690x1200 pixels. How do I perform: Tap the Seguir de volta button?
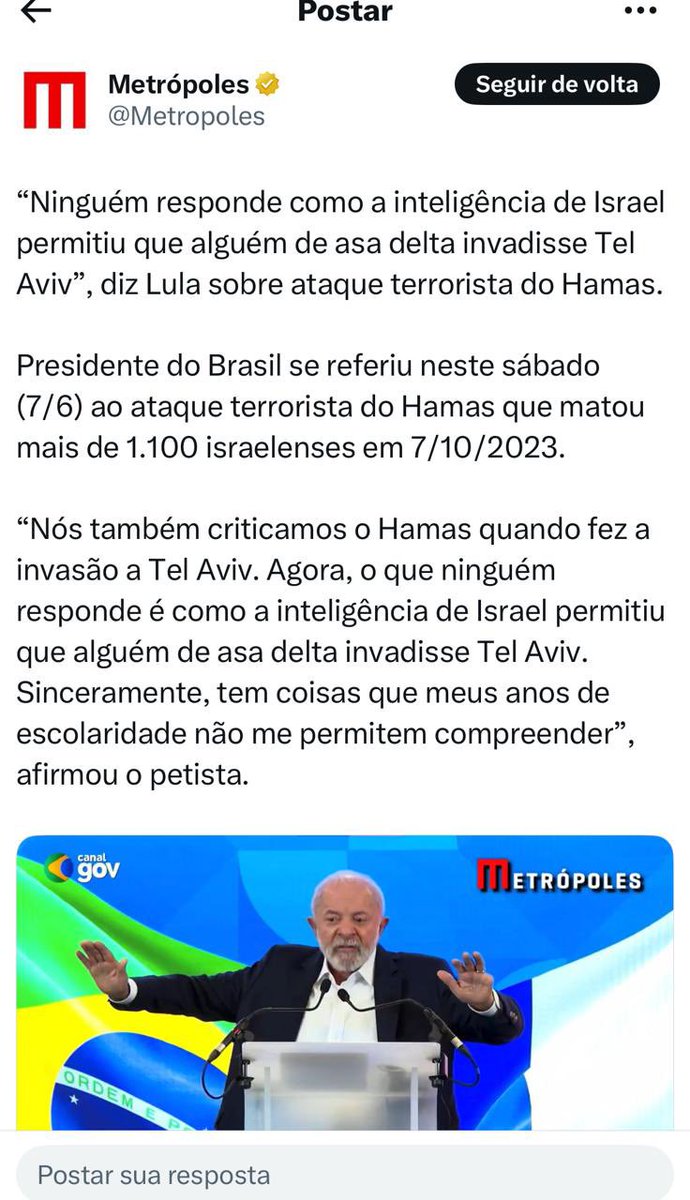[x=557, y=85]
